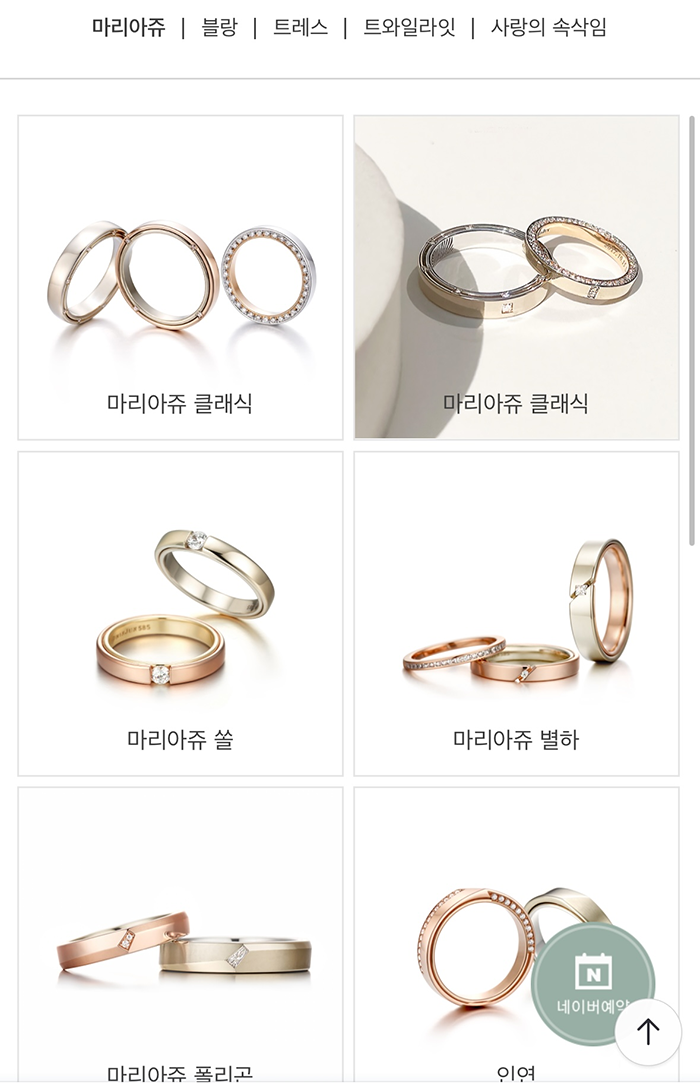Open 마리아쥬 클래식 card with three rings

(x=180, y=278)
